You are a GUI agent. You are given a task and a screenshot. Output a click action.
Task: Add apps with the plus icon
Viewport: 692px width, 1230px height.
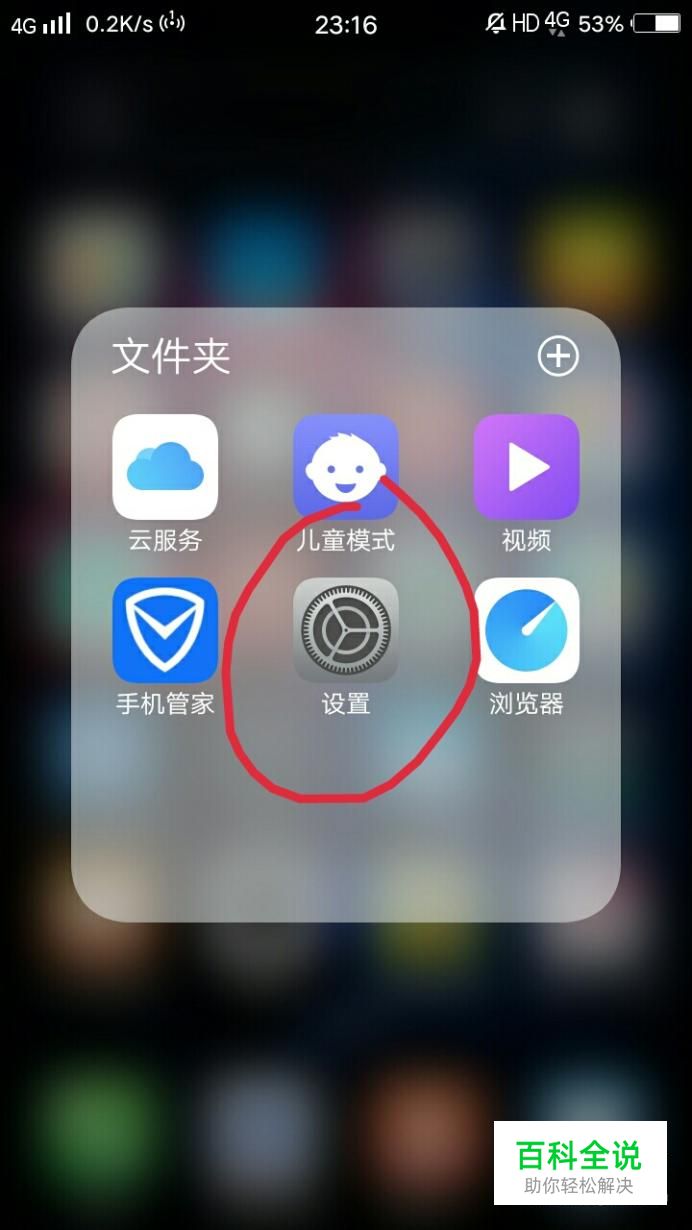[558, 356]
